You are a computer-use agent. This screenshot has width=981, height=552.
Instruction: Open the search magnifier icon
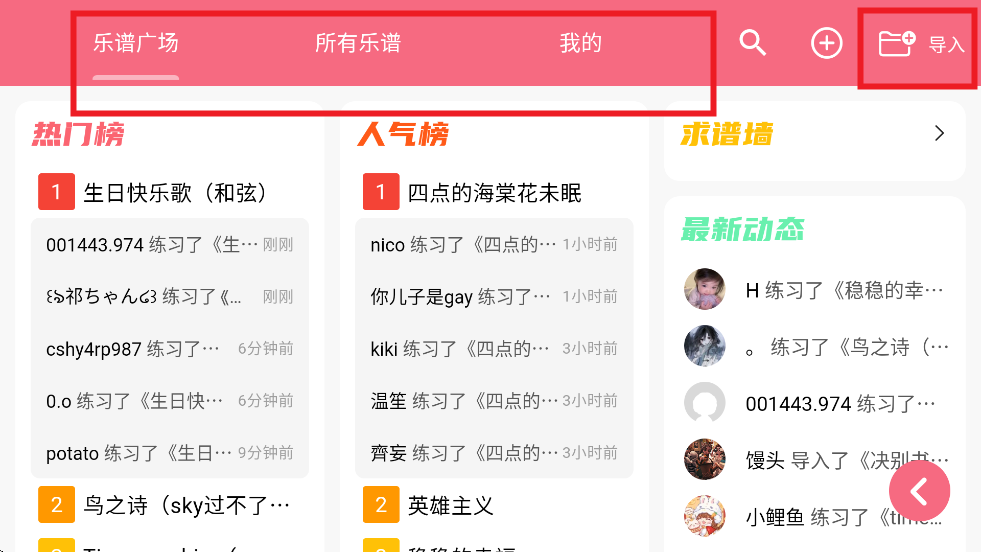tap(752, 43)
